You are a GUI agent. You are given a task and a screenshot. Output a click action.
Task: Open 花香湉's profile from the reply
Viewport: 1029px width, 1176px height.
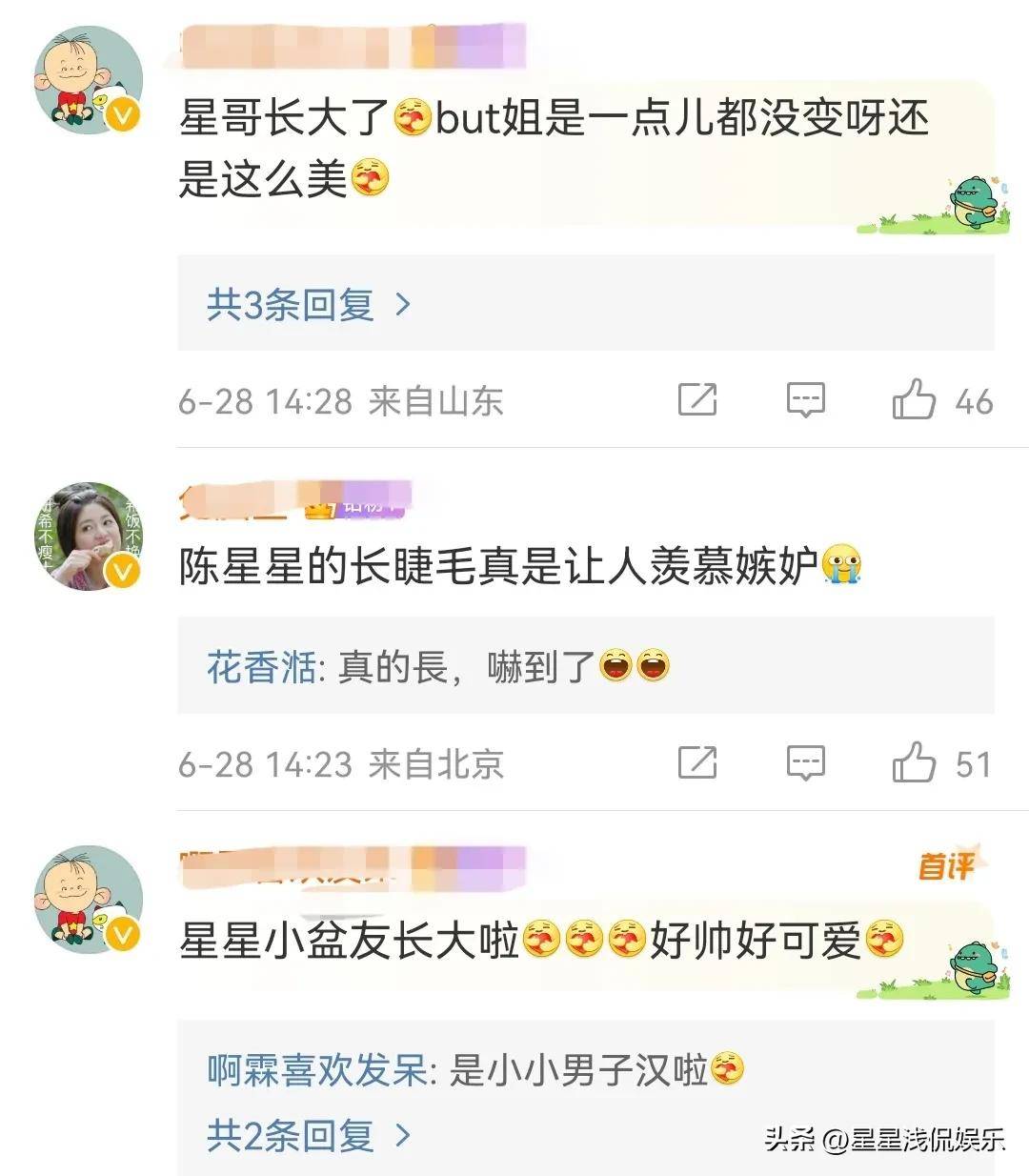pos(261,666)
